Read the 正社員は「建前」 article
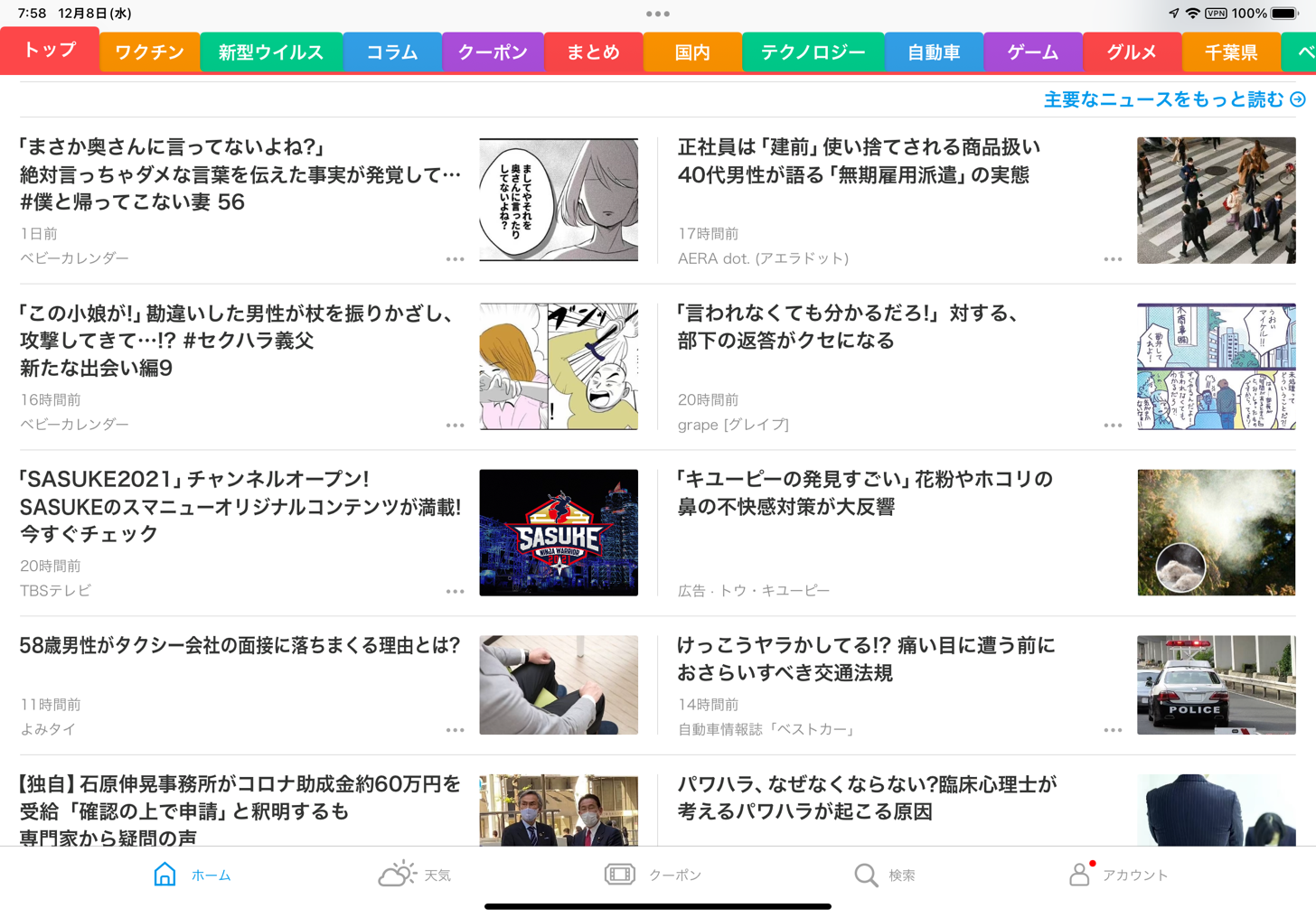 point(859,161)
